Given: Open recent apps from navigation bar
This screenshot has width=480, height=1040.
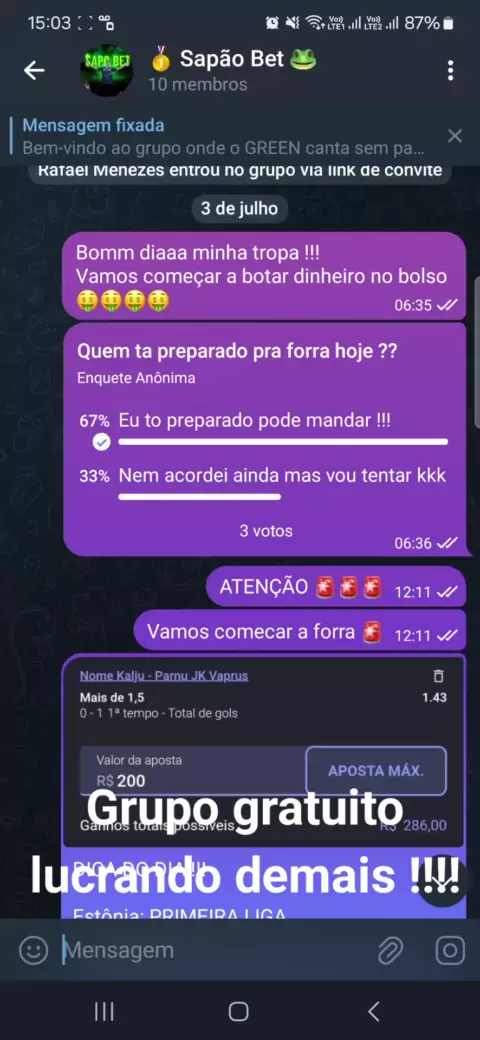Looking at the screenshot, I should [104, 1011].
